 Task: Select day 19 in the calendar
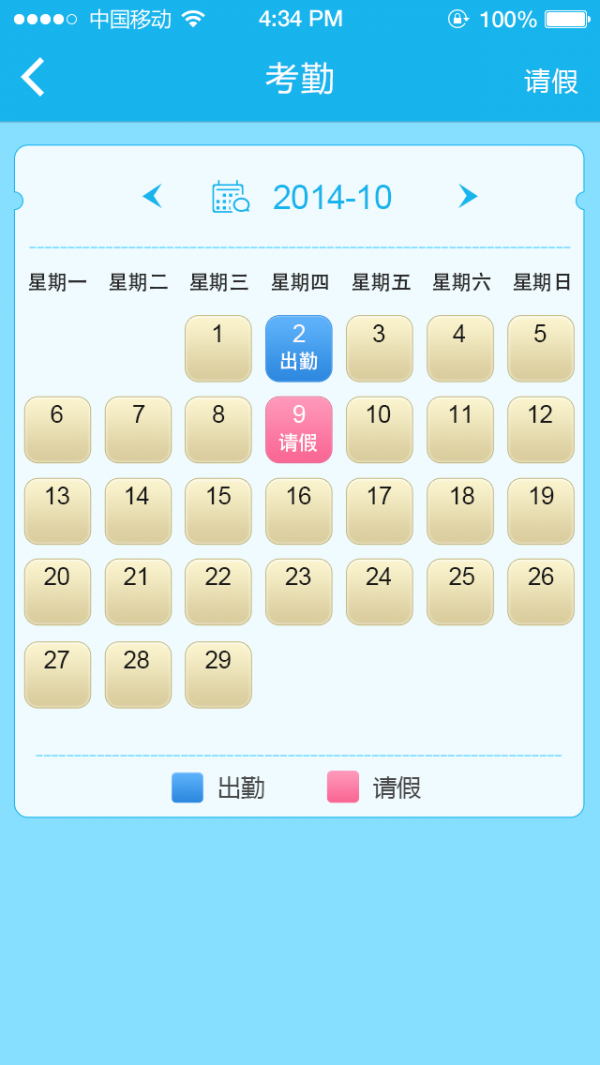point(540,510)
